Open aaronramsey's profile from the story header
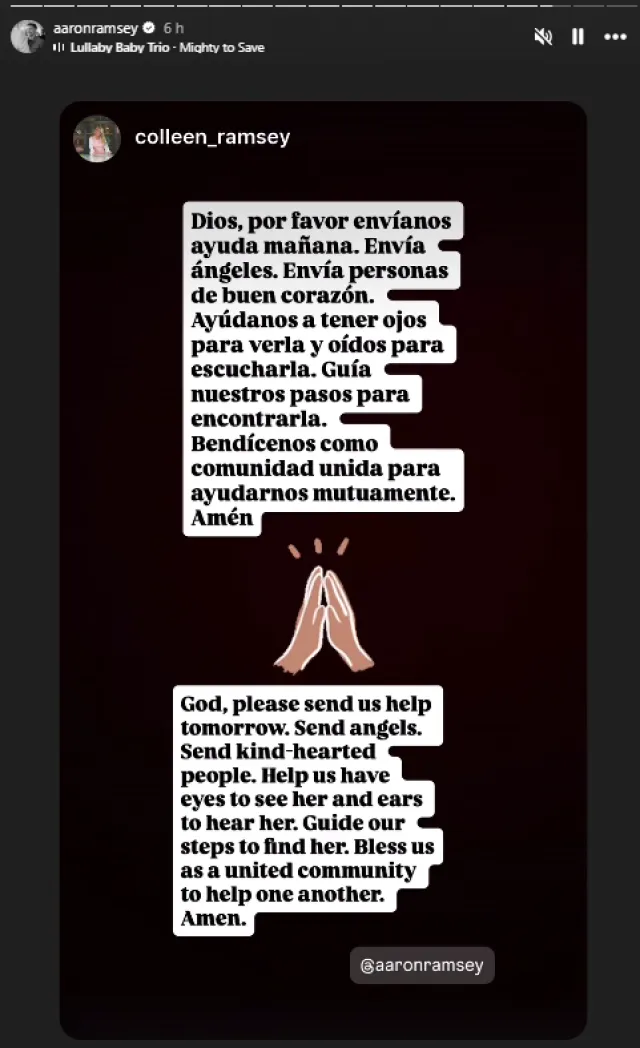The width and height of the screenshot is (640, 1048). pyautogui.click(x=94, y=29)
